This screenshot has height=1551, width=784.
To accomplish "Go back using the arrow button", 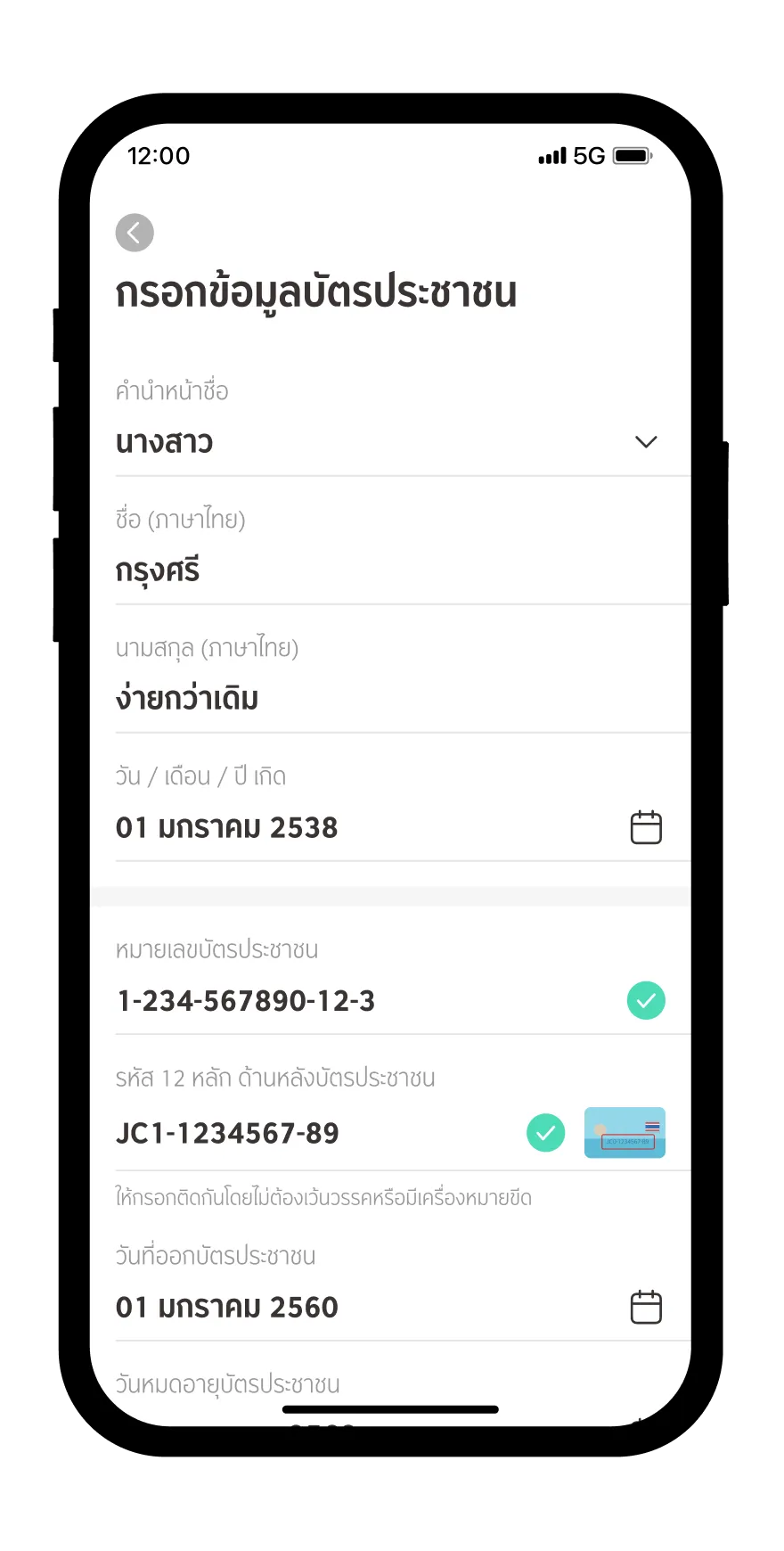I will (x=135, y=233).
